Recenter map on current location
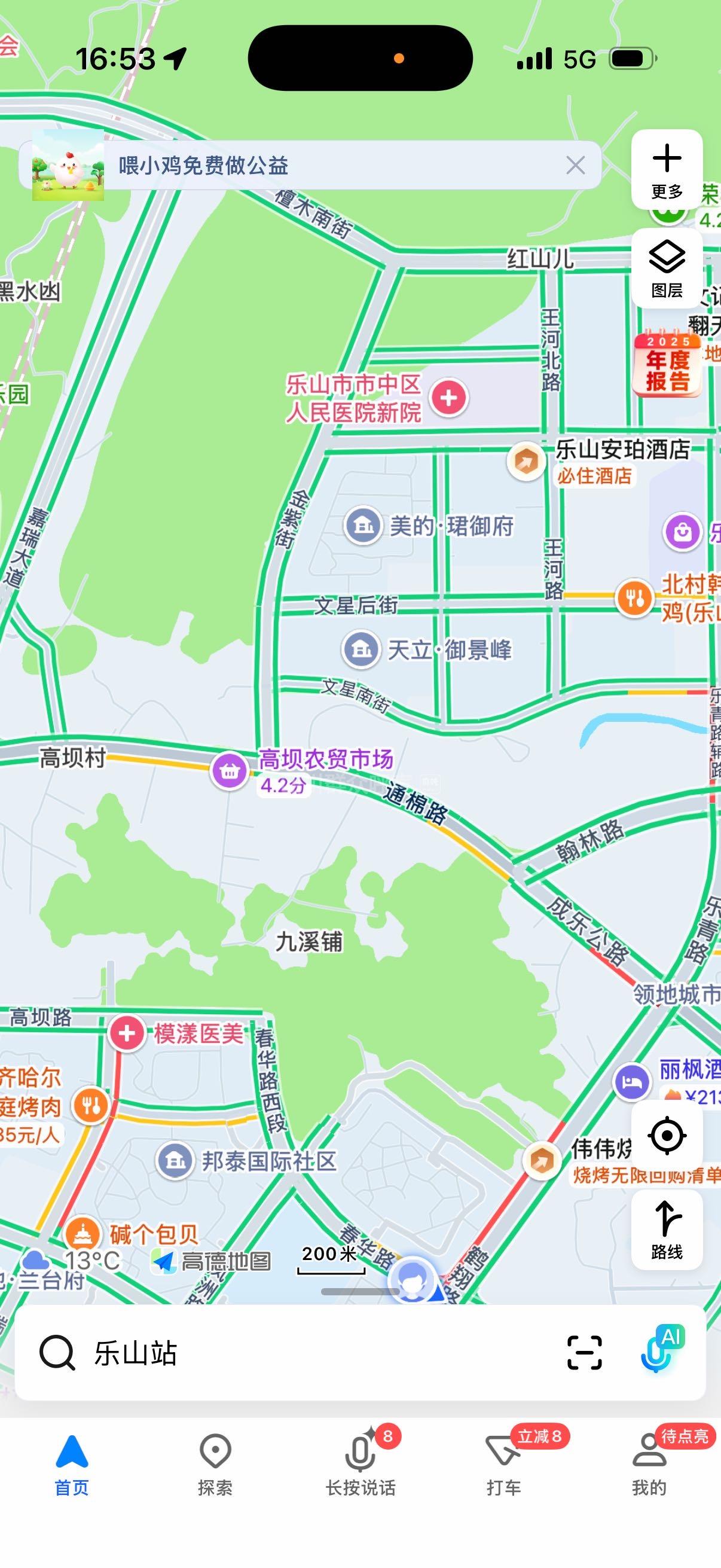The image size is (721, 1568). point(667,1135)
